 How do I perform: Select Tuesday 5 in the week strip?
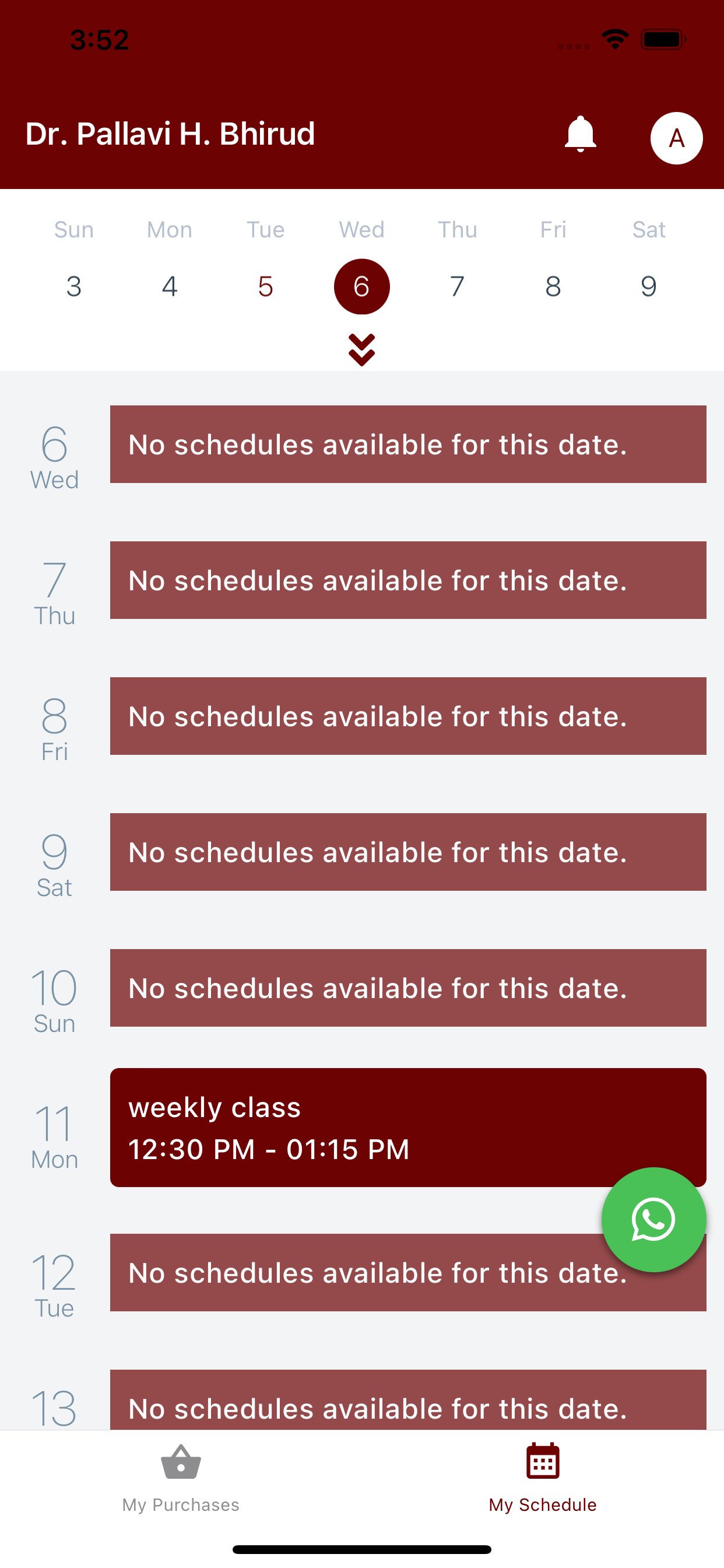coord(266,286)
